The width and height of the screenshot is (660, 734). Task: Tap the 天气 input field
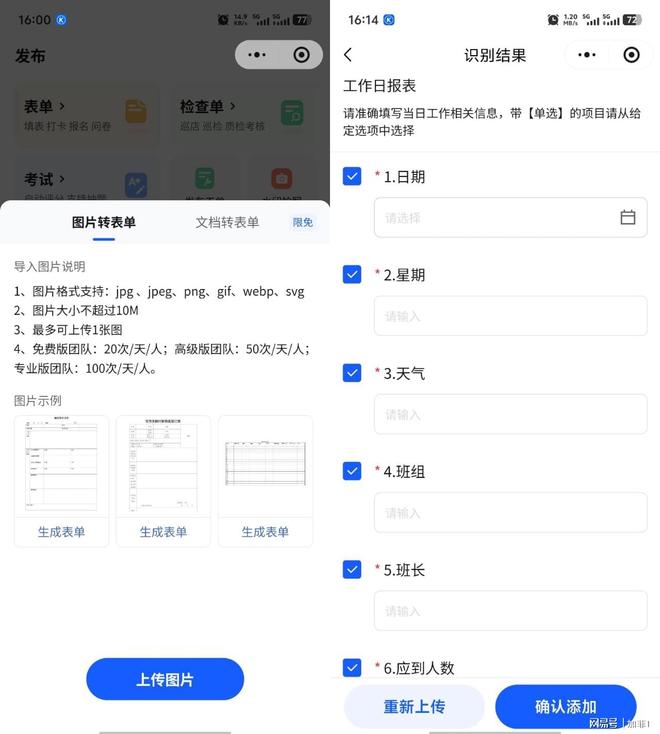click(x=510, y=414)
